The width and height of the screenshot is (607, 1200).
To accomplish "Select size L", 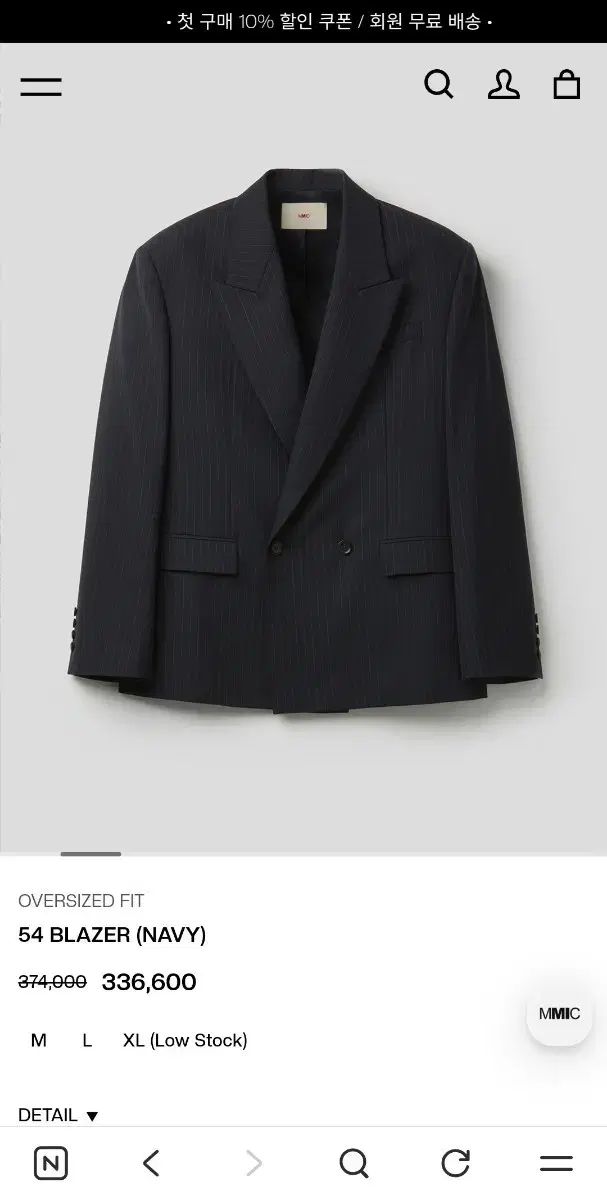I will pyautogui.click(x=87, y=1040).
